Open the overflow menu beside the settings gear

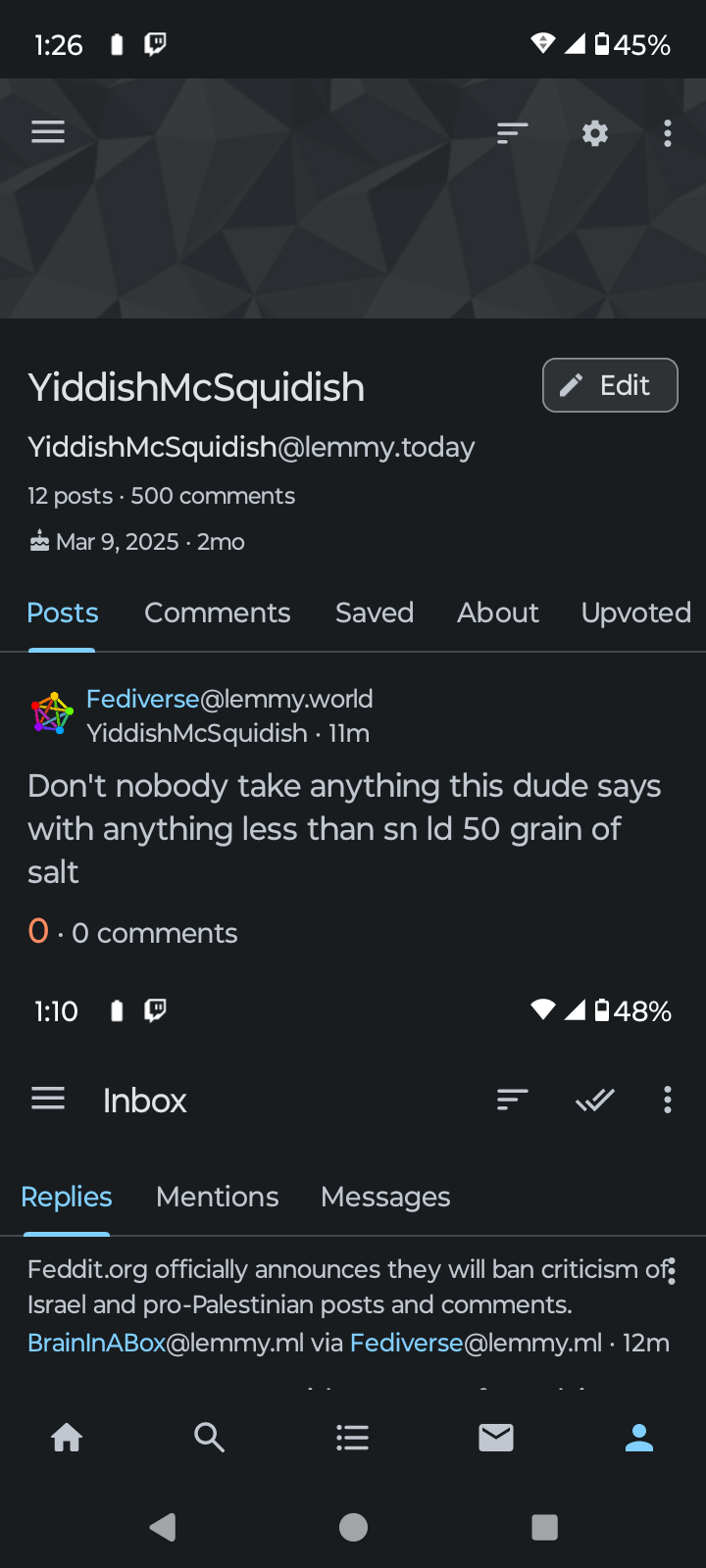(668, 133)
